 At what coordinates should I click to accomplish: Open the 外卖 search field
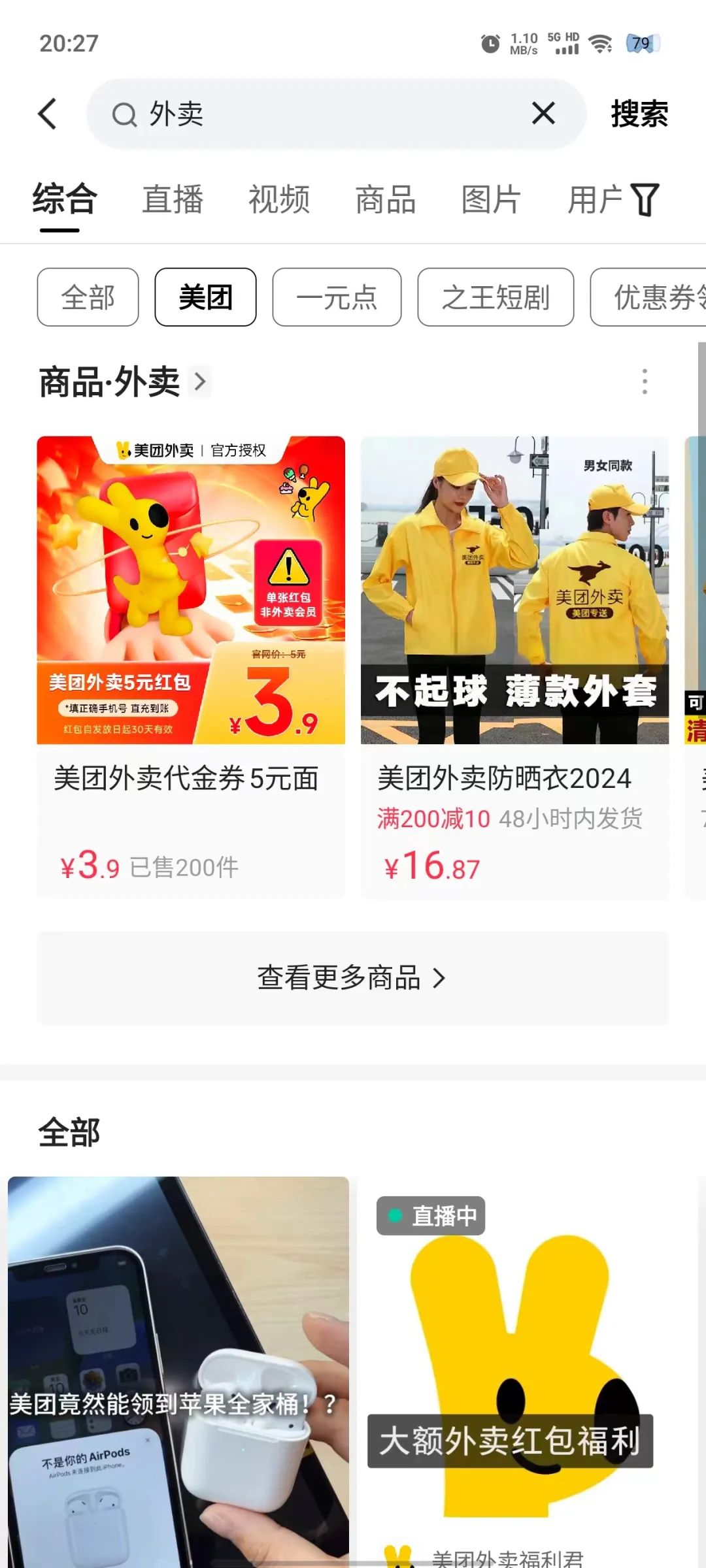pos(327,114)
